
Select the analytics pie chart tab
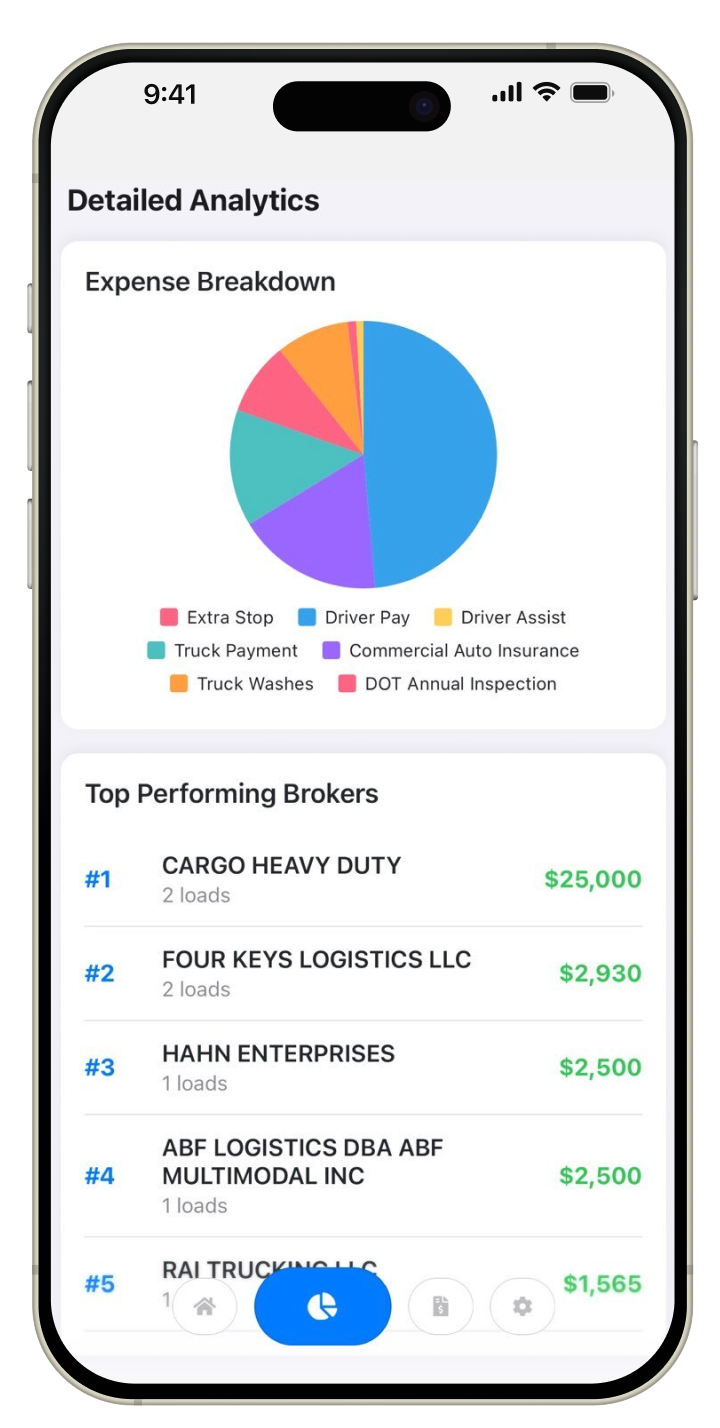click(x=322, y=1306)
